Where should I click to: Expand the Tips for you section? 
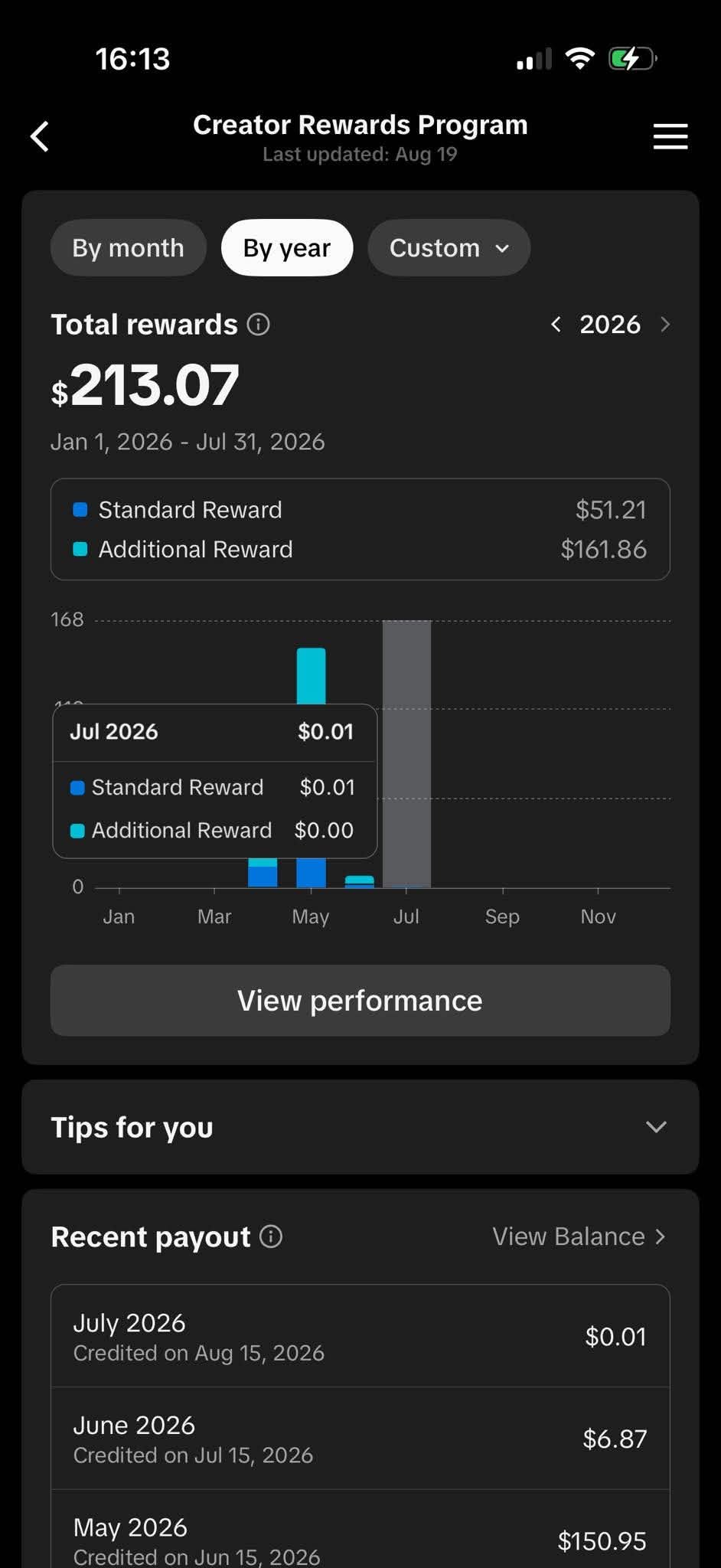360,1127
